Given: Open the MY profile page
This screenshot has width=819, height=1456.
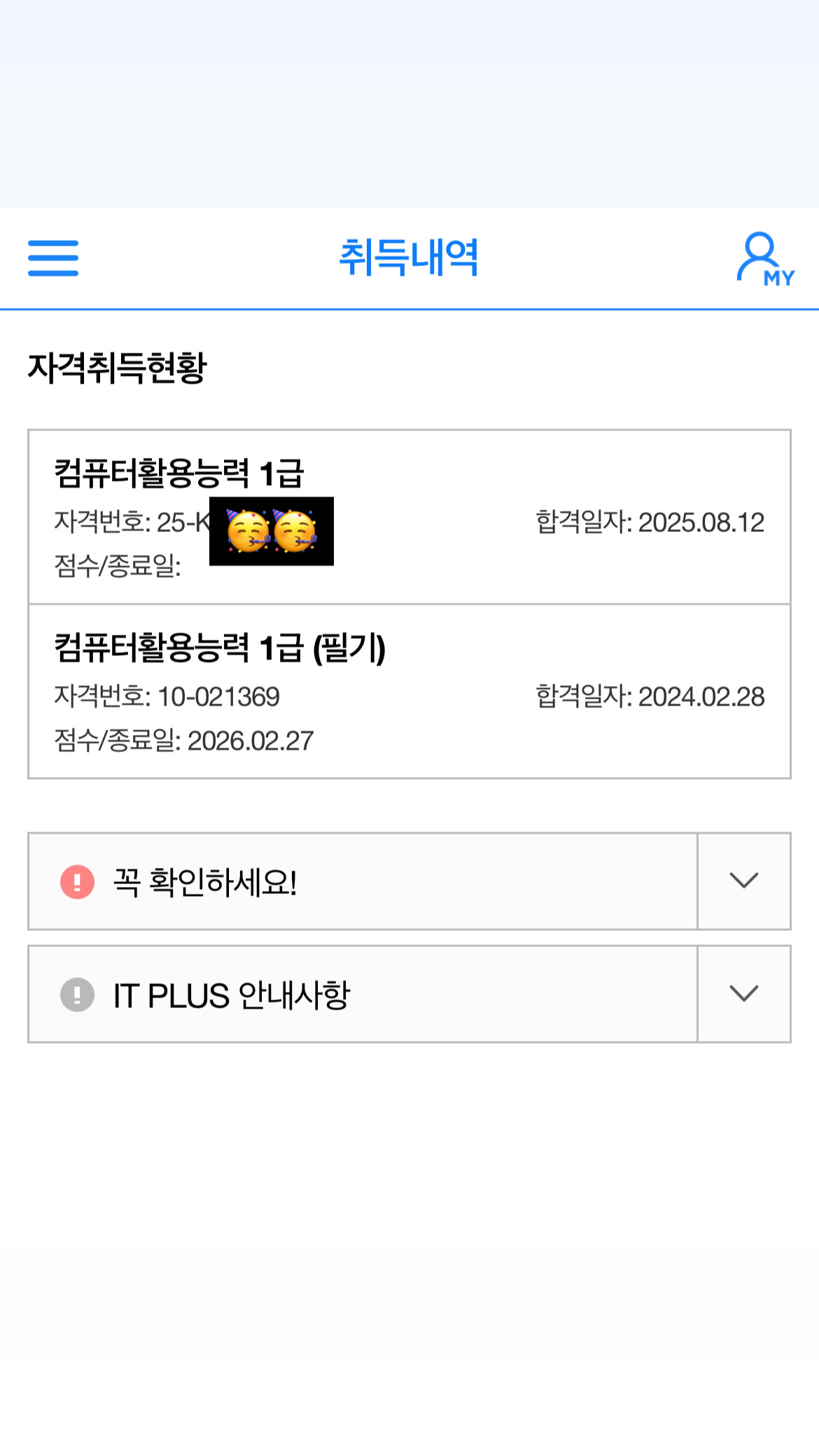Looking at the screenshot, I should (764, 259).
